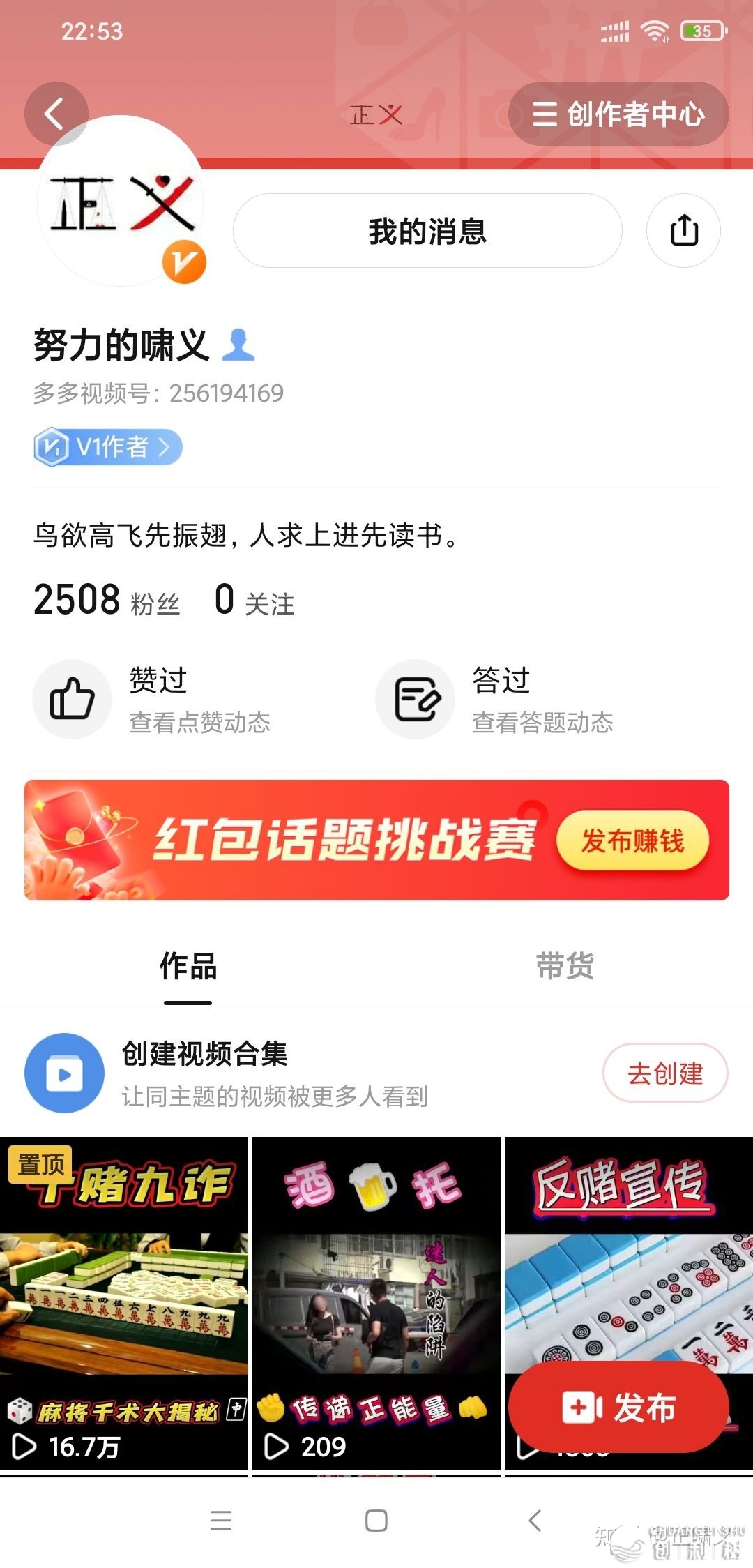Play the 酒托 video with 209 views
The image size is (753, 1568).
pyautogui.click(x=376, y=1297)
